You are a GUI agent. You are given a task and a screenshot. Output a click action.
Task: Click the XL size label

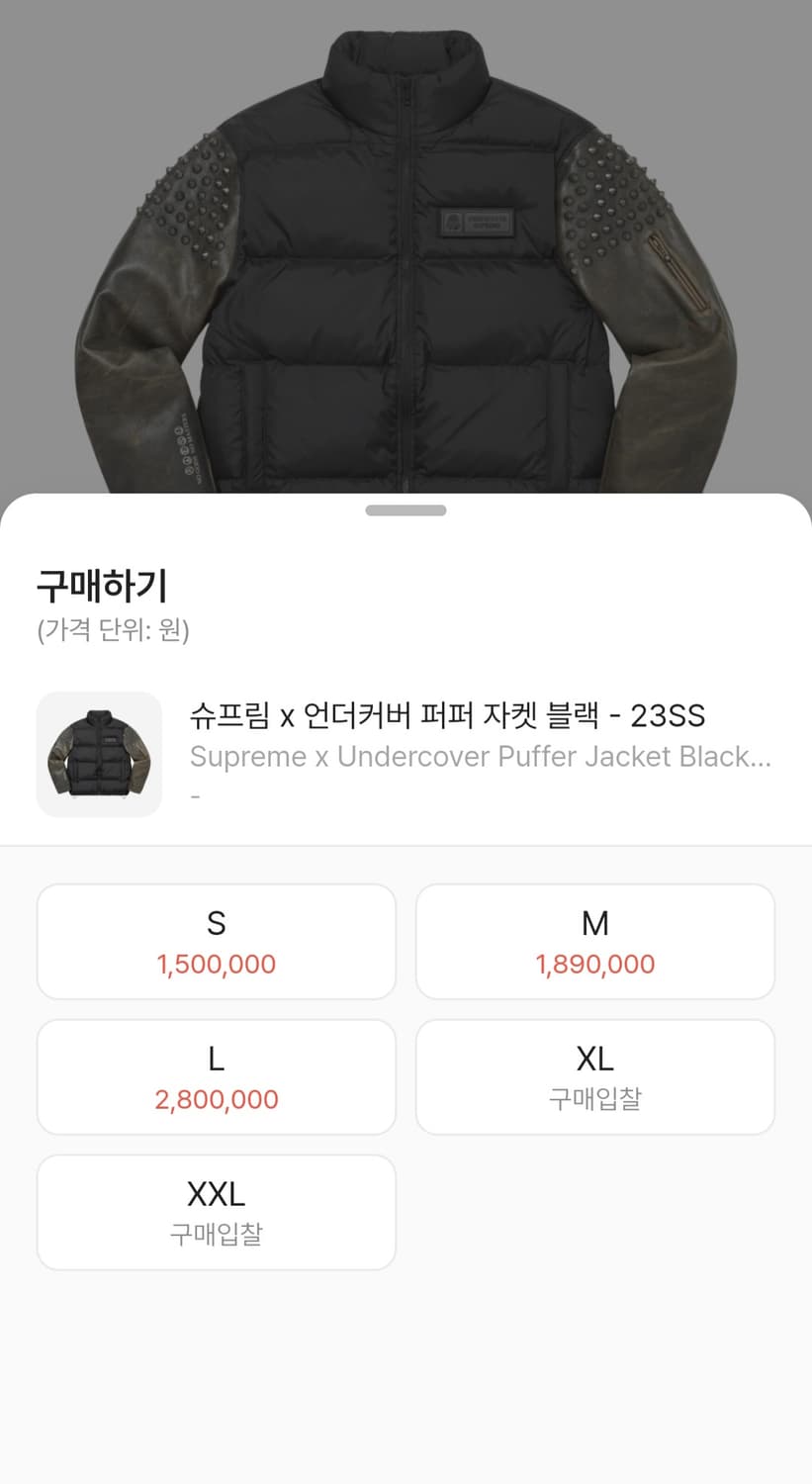pyautogui.click(x=594, y=1059)
